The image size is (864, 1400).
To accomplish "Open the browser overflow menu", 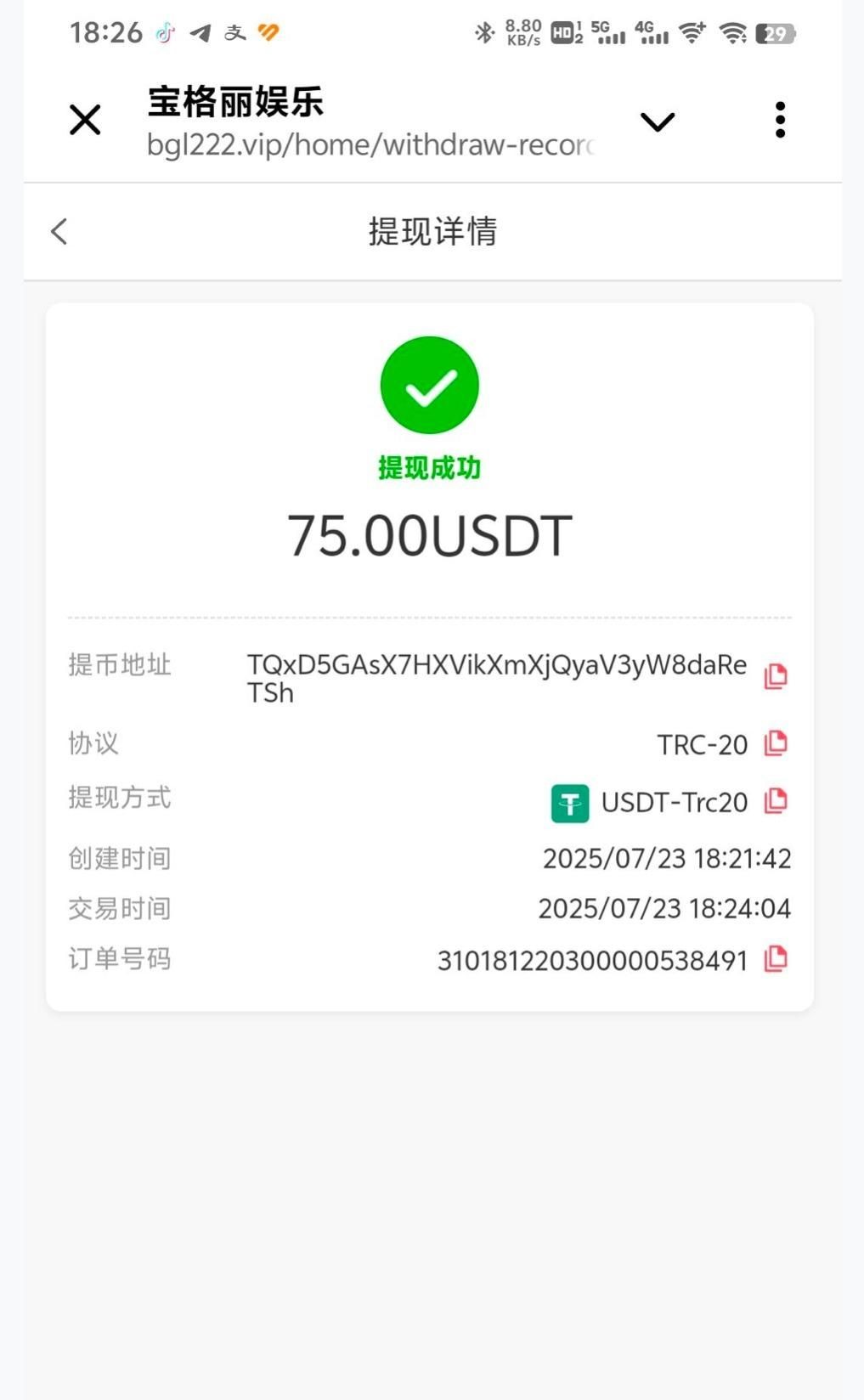I will point(780,120).
